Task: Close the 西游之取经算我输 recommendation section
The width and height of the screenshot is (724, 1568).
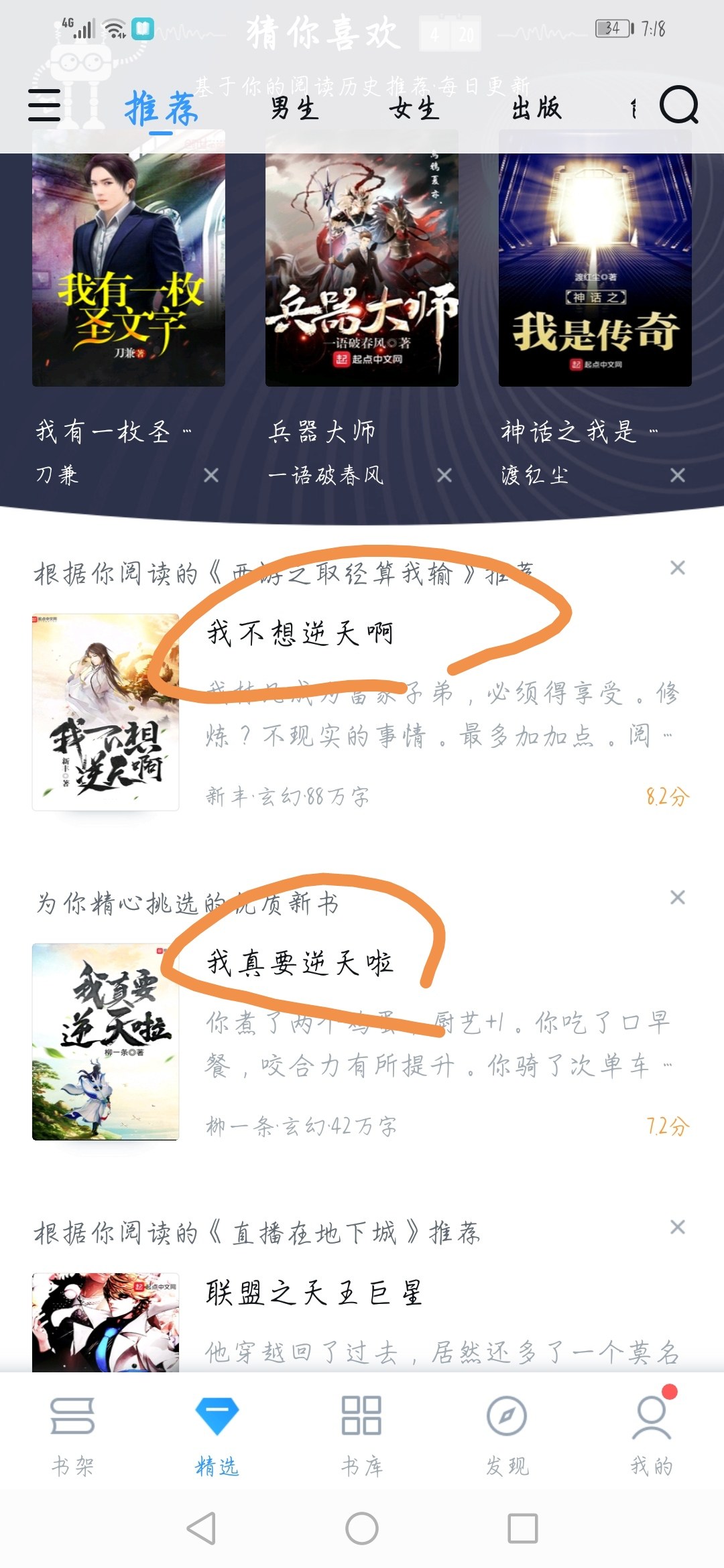Action: [x=678, y=568]
